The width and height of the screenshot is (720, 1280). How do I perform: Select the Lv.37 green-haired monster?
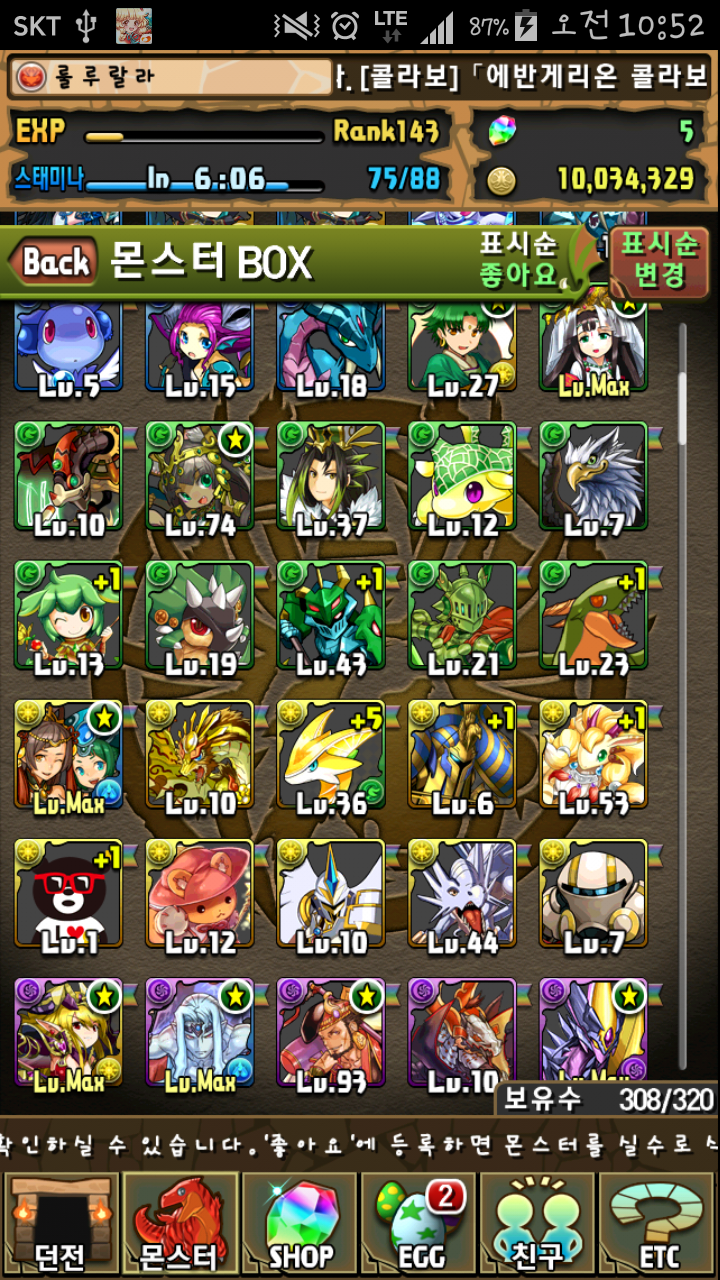[x=331, y=478]
